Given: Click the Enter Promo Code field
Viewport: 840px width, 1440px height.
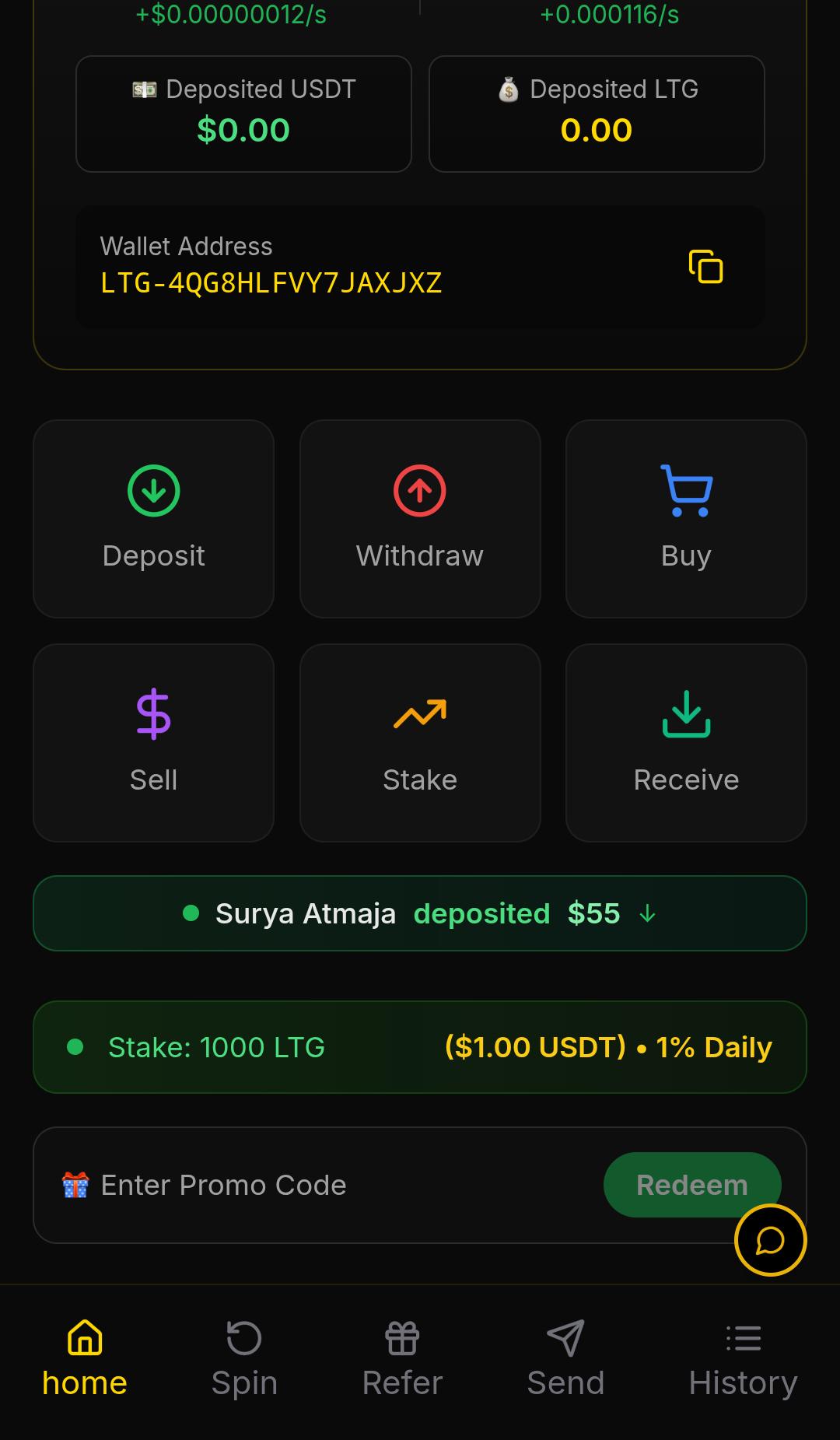Looking at the screenshot, I should (311, 1184).
